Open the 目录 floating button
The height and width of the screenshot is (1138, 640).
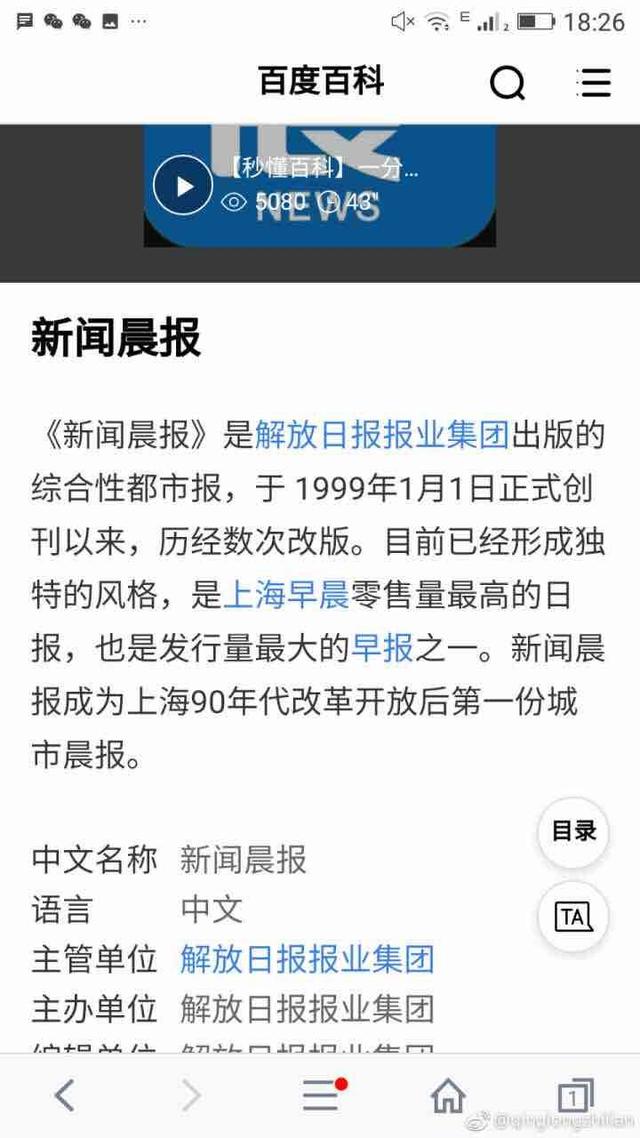[x=573, y=832]
